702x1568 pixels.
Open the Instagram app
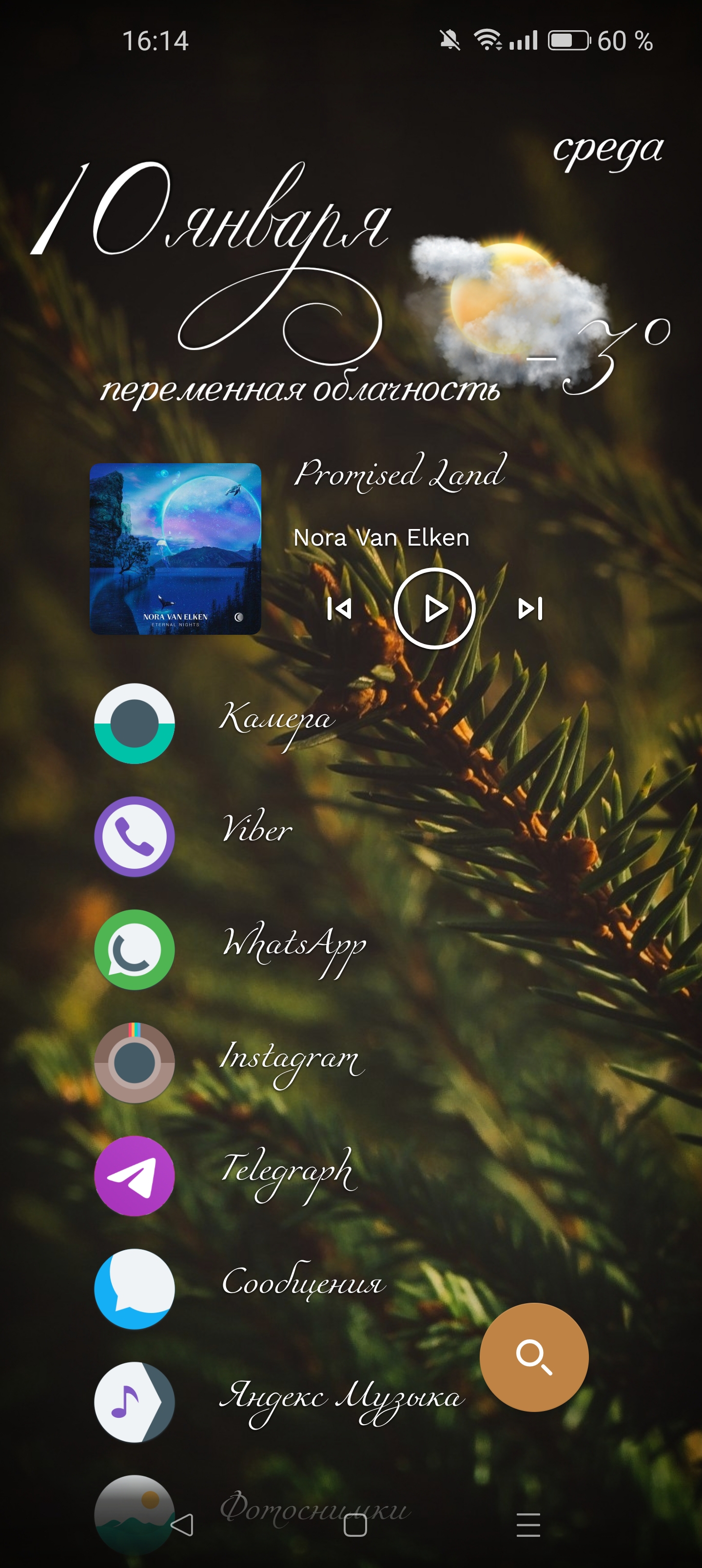(135, 1063)
